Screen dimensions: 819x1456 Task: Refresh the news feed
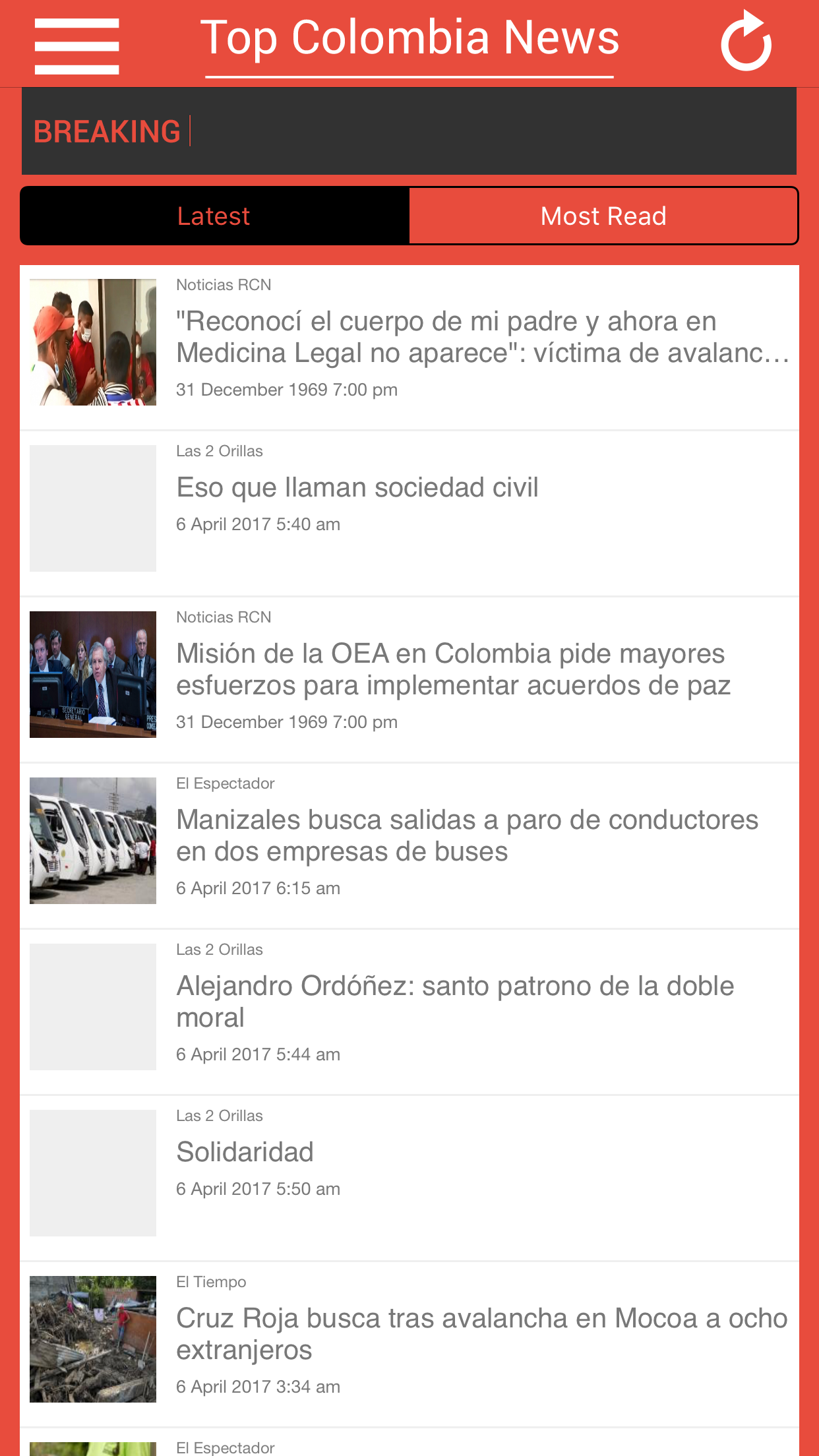(746, 41)
